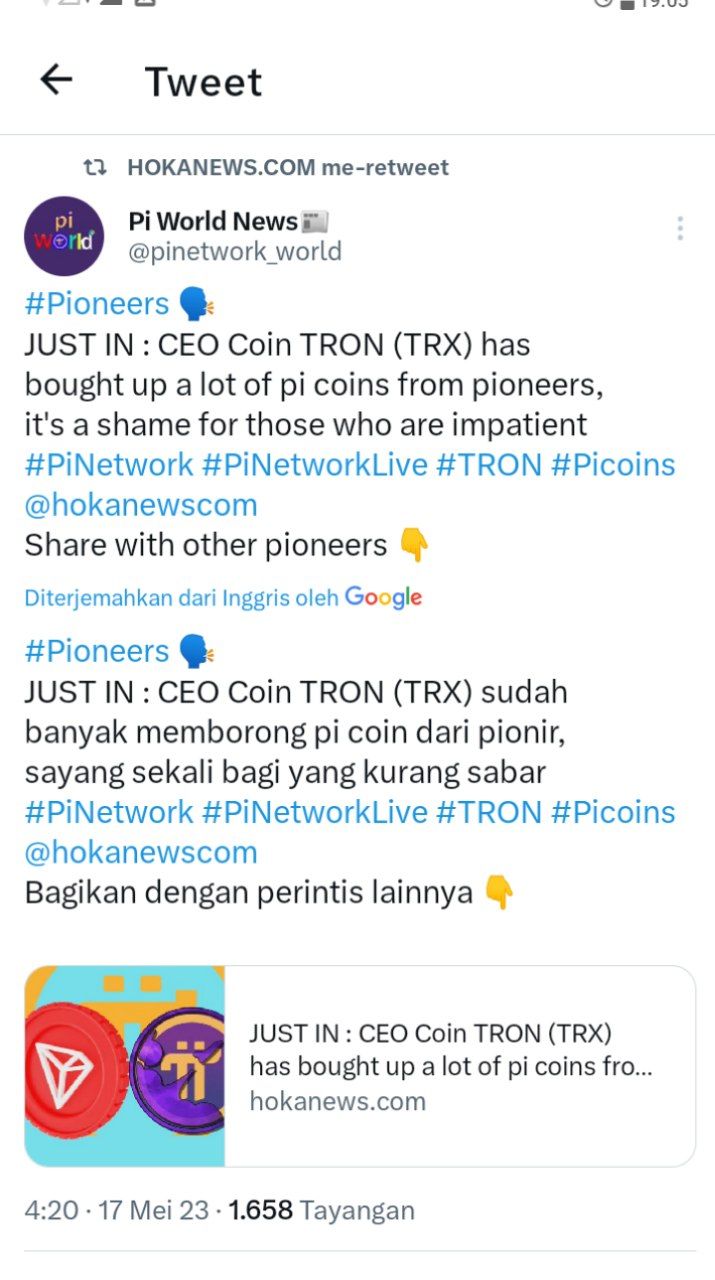The image size is (715, 1280).
Task: Open the tweet overflow menu
Action: (x=680, y=229)
